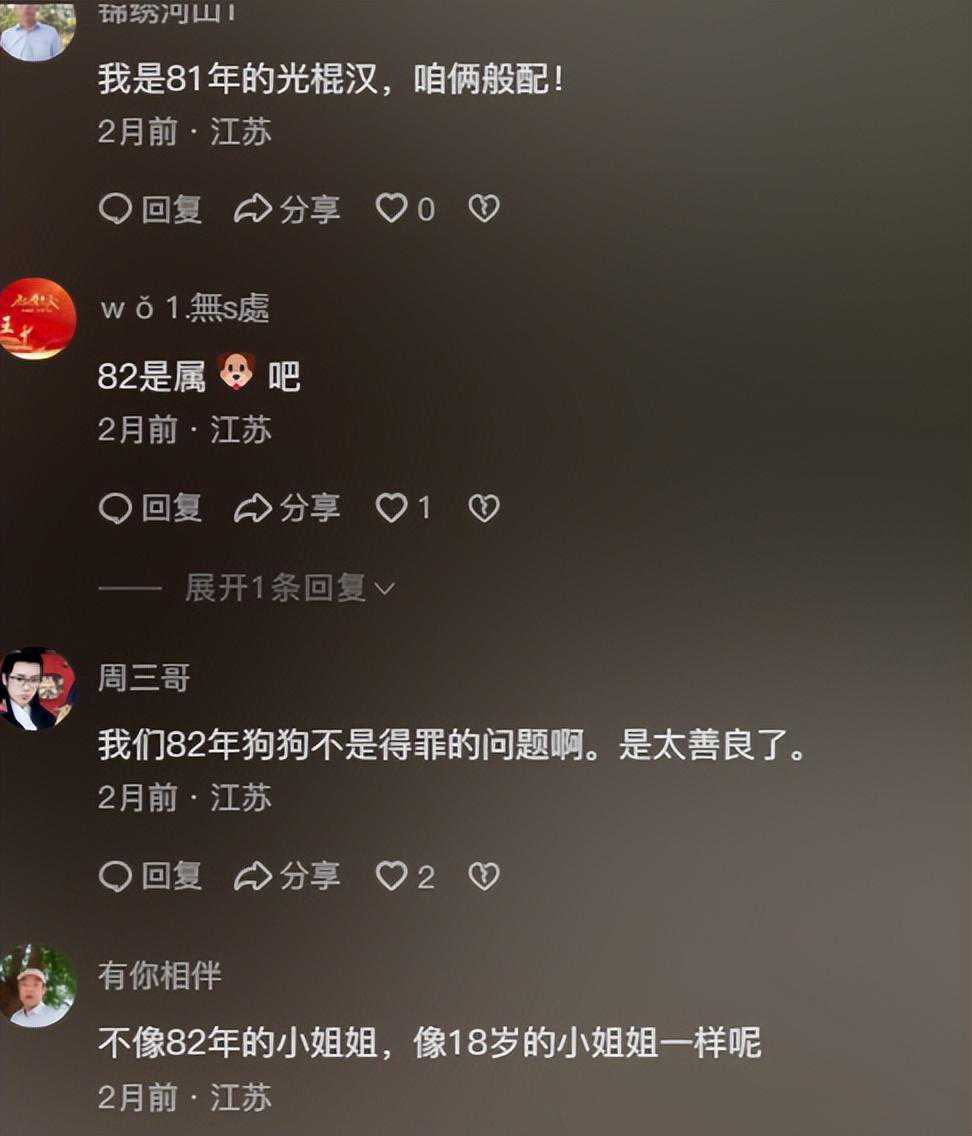
Task: Dislike 周三哥's comment
Action: [x=484, y=876]
